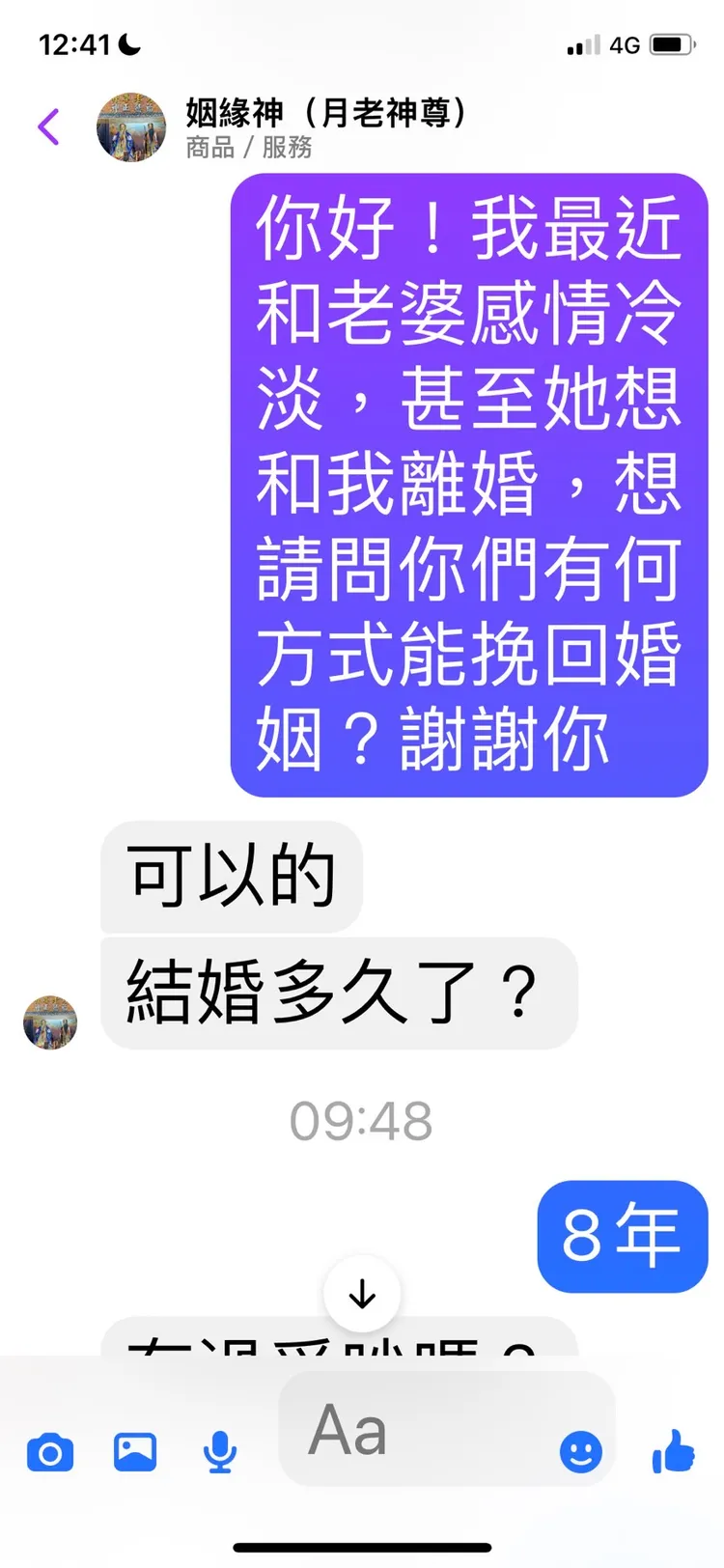Tap the 09:48 timestamp
Viewport: 724px width, 1568px height.
362,1119
